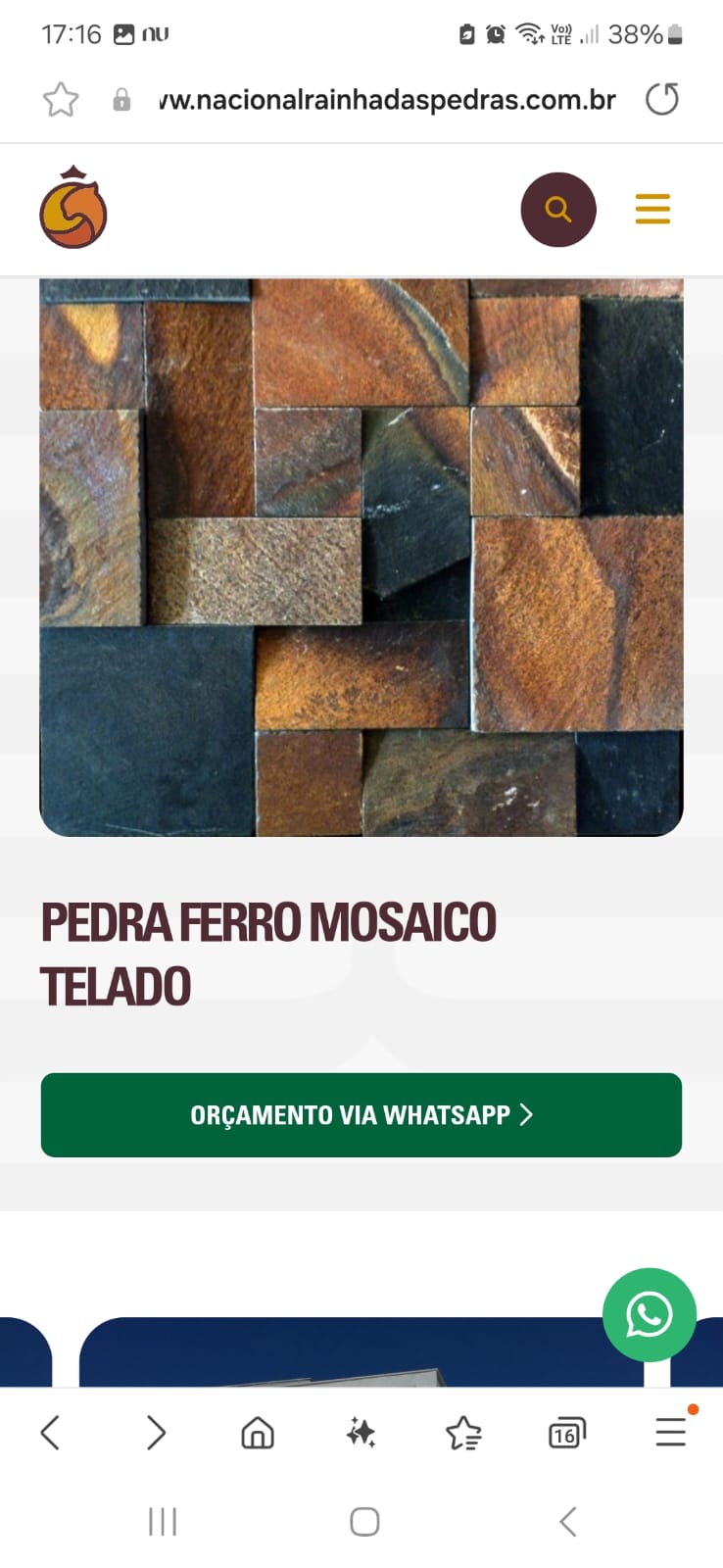Bookmark this page with the star icon
Screen dimensions: 723x1568
61,100
